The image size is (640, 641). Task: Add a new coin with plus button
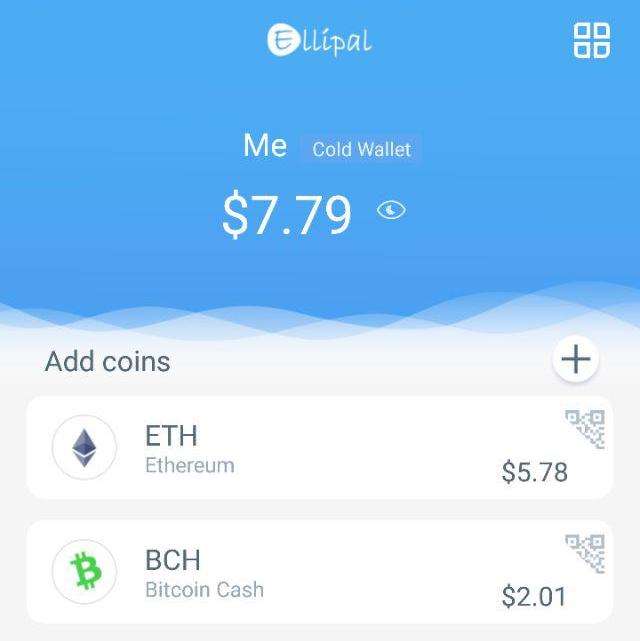(576, 360)
